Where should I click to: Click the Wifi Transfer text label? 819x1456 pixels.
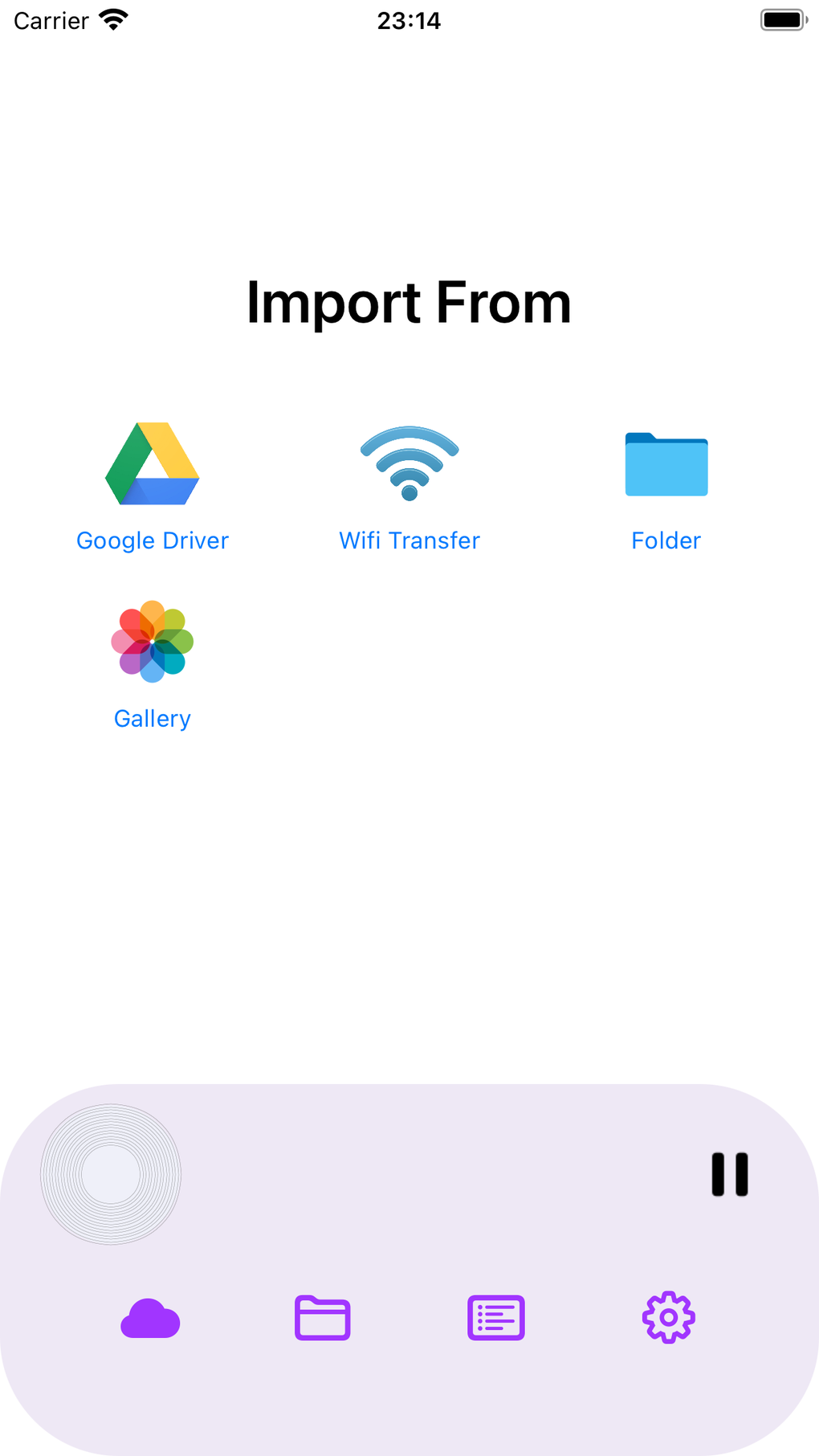(x=409, y=540)
